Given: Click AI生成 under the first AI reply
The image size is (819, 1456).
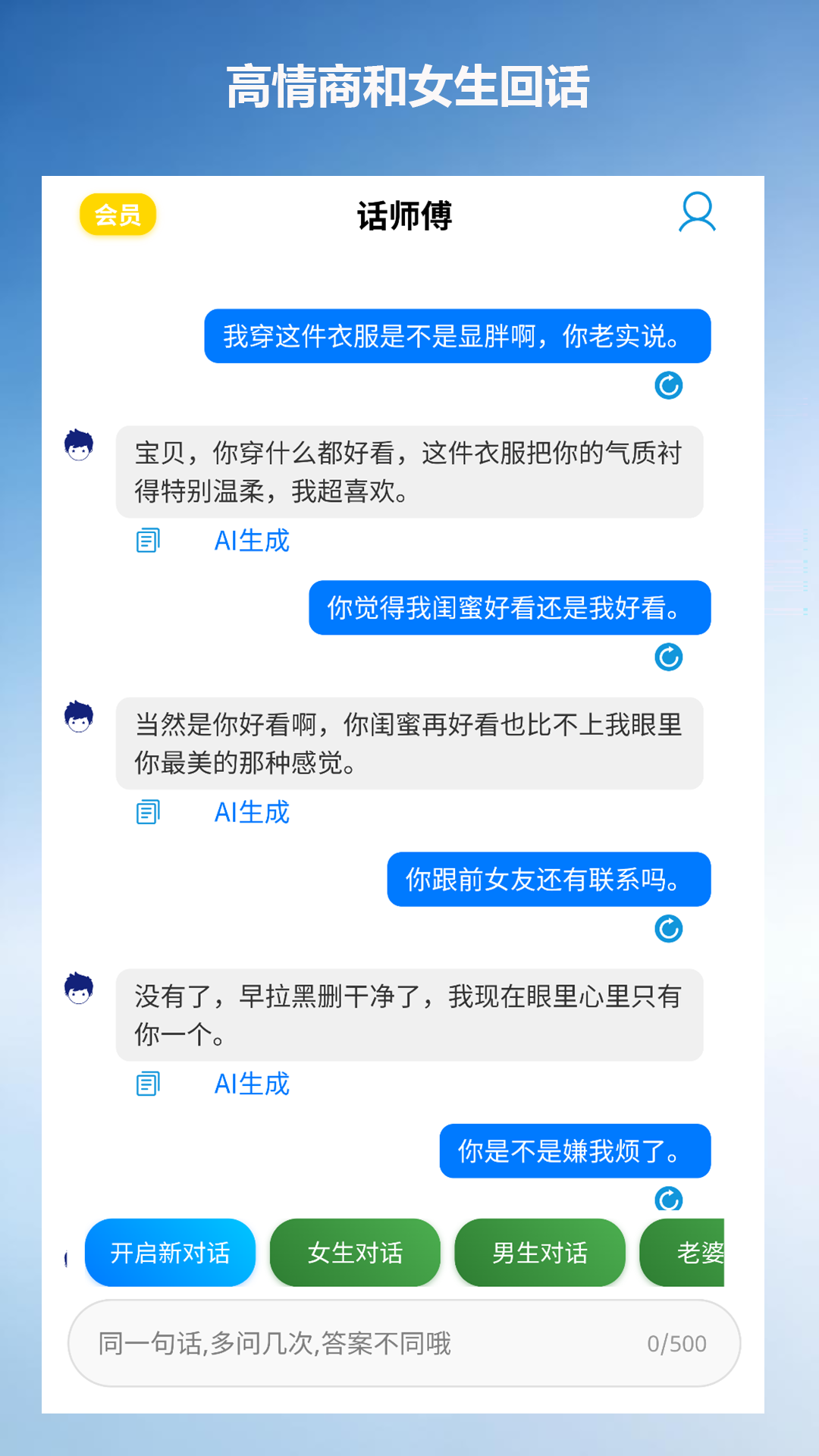Looking at the screenshot, I should tap(252, 540).
